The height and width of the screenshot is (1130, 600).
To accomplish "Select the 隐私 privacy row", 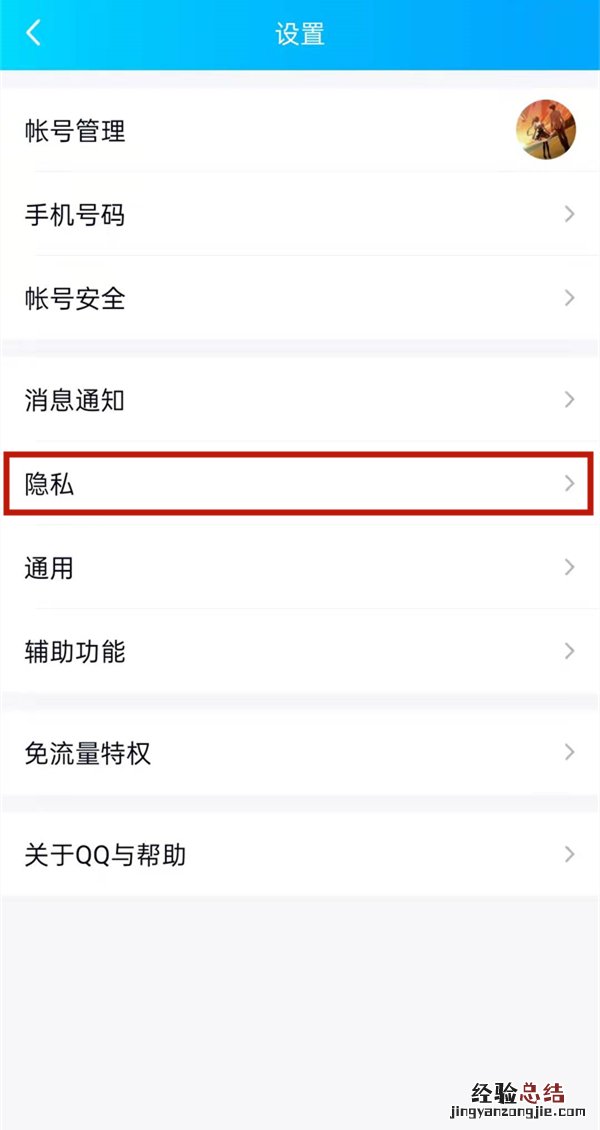I will (300, 485).
